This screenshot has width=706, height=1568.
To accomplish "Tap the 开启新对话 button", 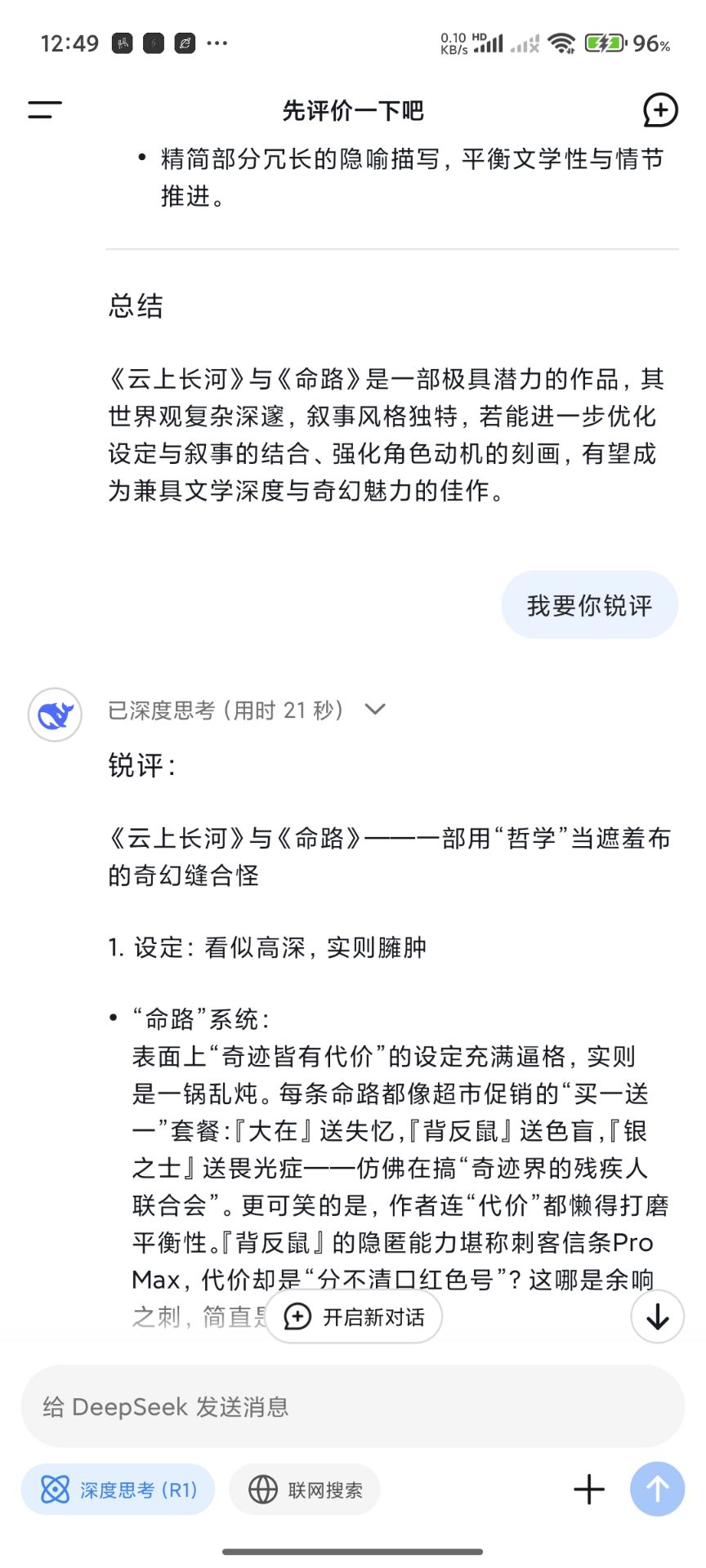I will point(354,1316).
